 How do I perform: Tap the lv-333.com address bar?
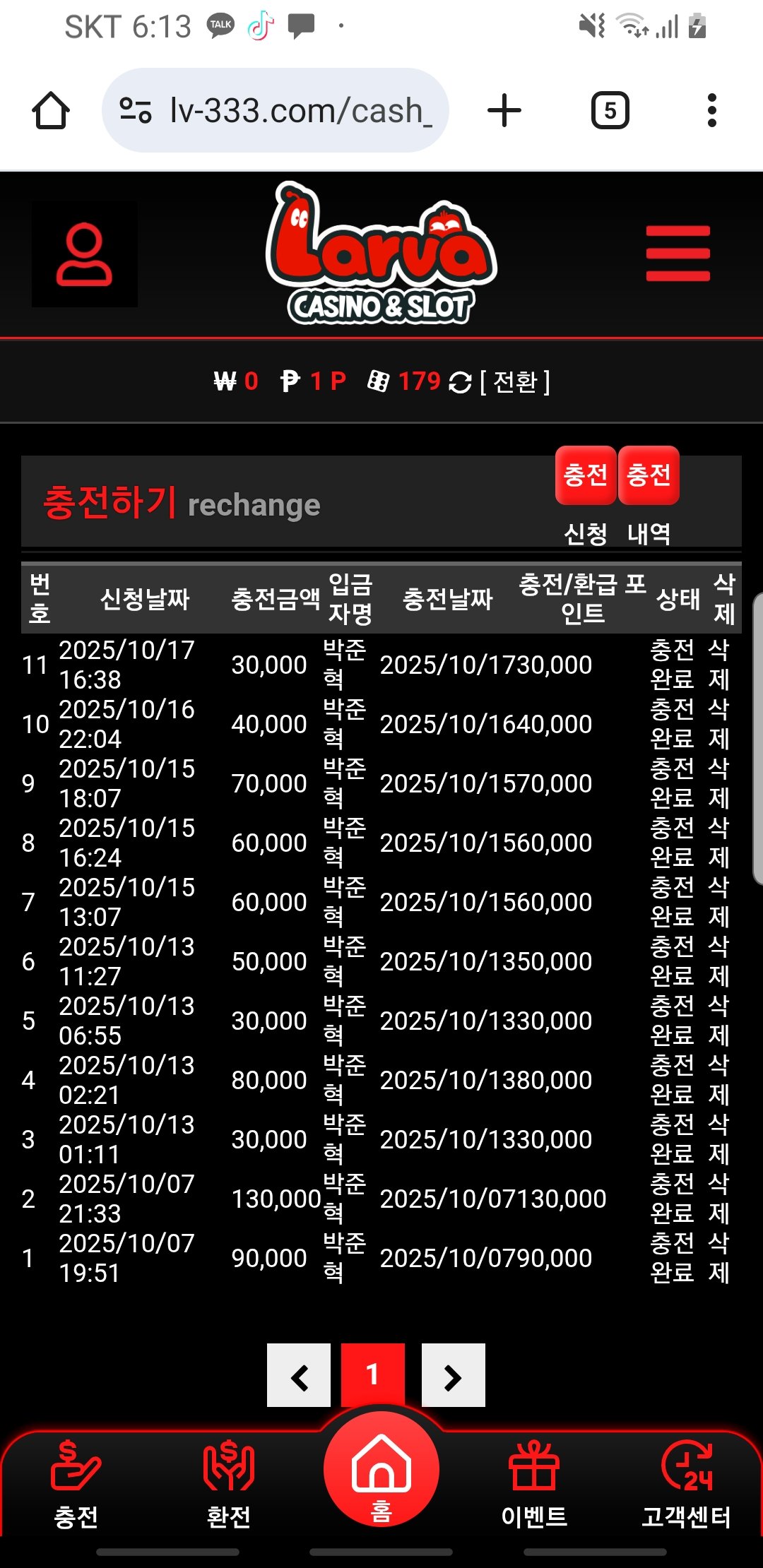point(276,111)
